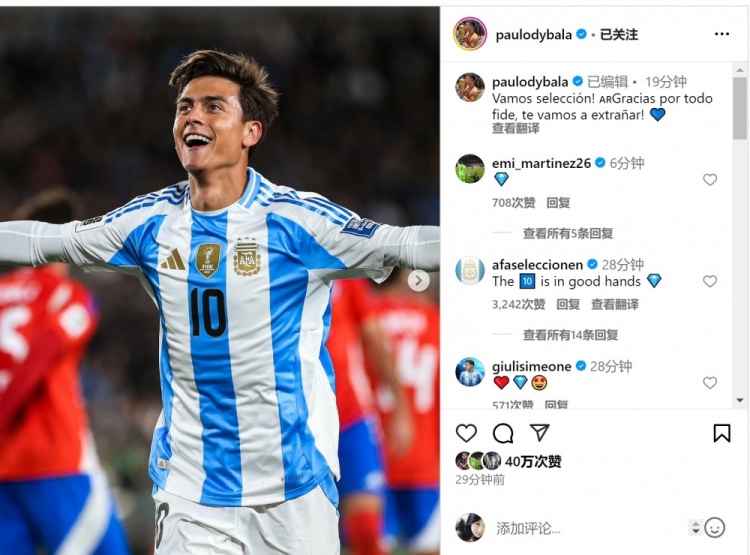Open the emoji picker smiley

714,527
